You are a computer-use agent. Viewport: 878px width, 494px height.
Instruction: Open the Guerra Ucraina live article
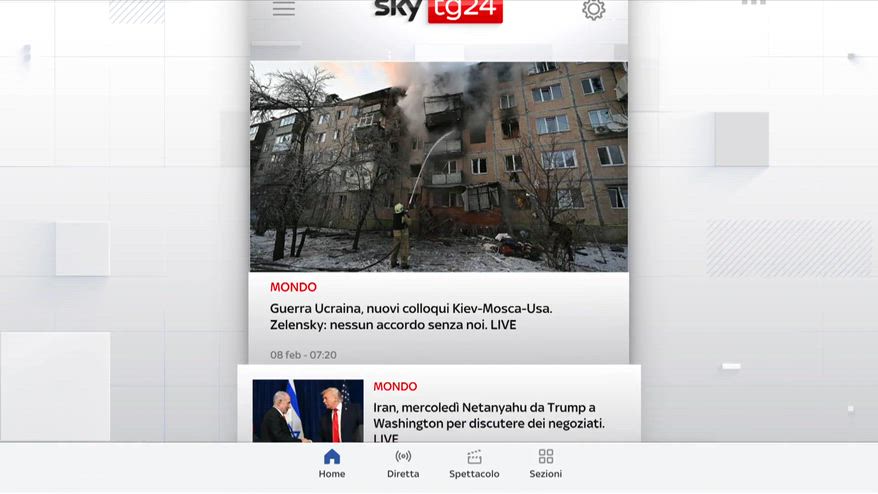click(410, 316)
